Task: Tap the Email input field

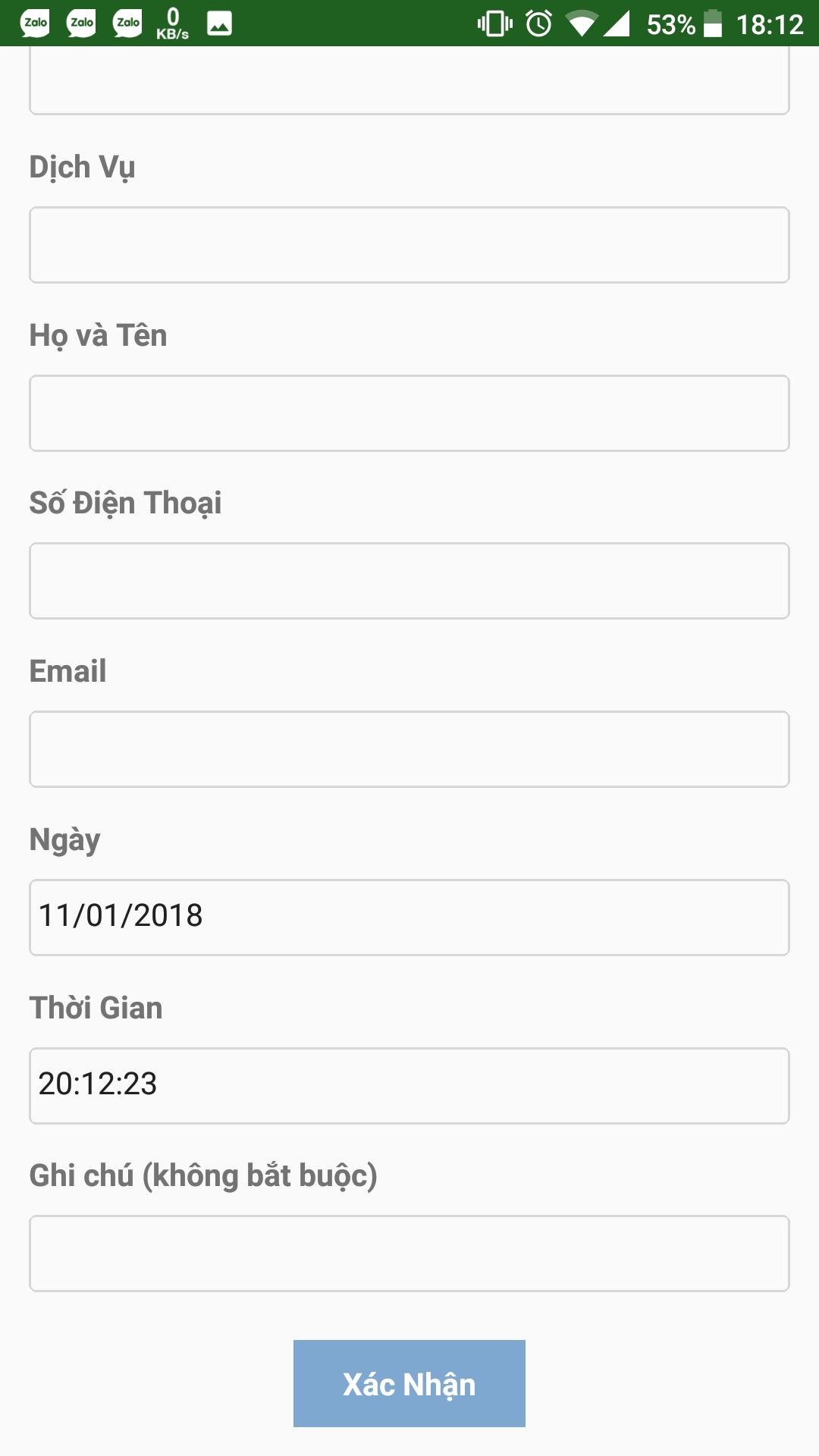Action: click(409, 749)
